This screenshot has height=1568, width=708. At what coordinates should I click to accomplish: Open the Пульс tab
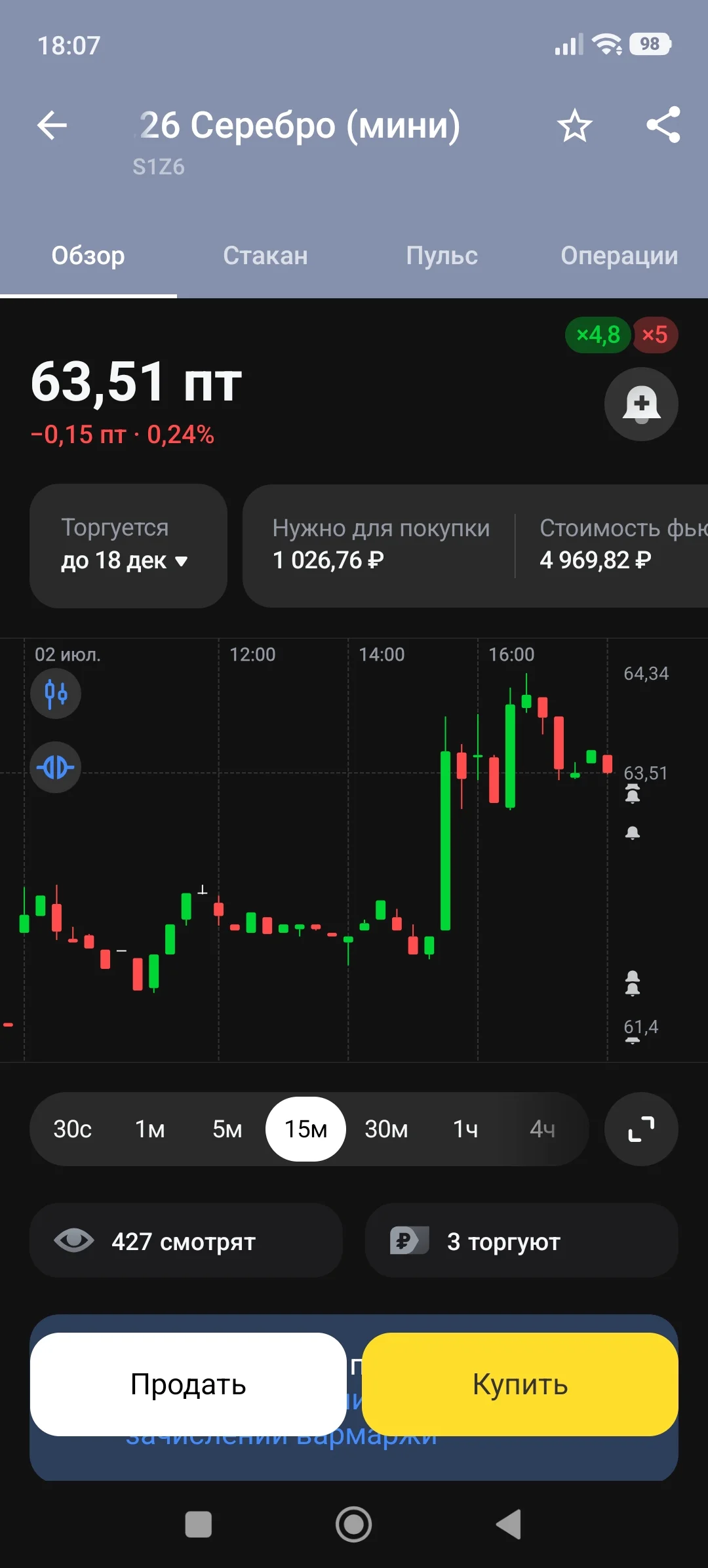tap(442, 256)
